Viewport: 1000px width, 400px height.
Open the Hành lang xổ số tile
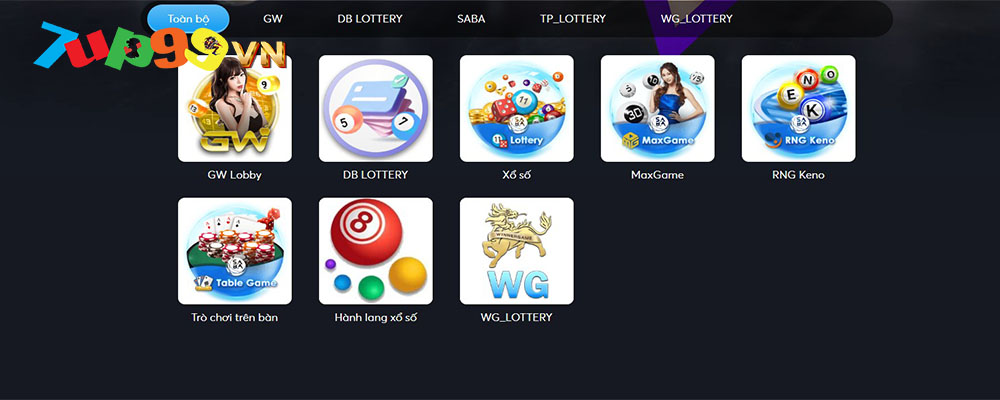coord(376,251)
